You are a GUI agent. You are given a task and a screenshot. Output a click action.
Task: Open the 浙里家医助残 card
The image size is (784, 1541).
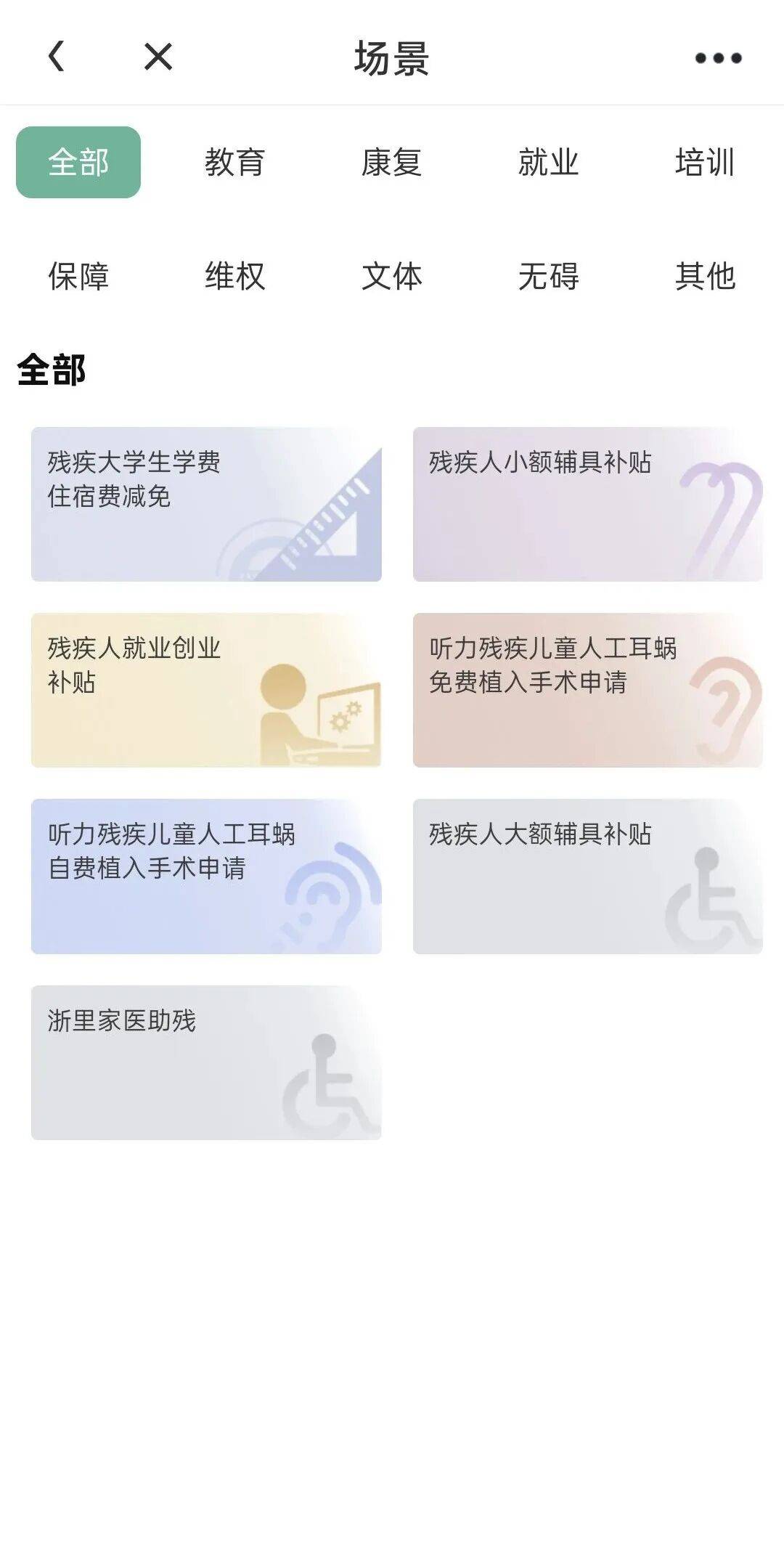coord(206,1062)
